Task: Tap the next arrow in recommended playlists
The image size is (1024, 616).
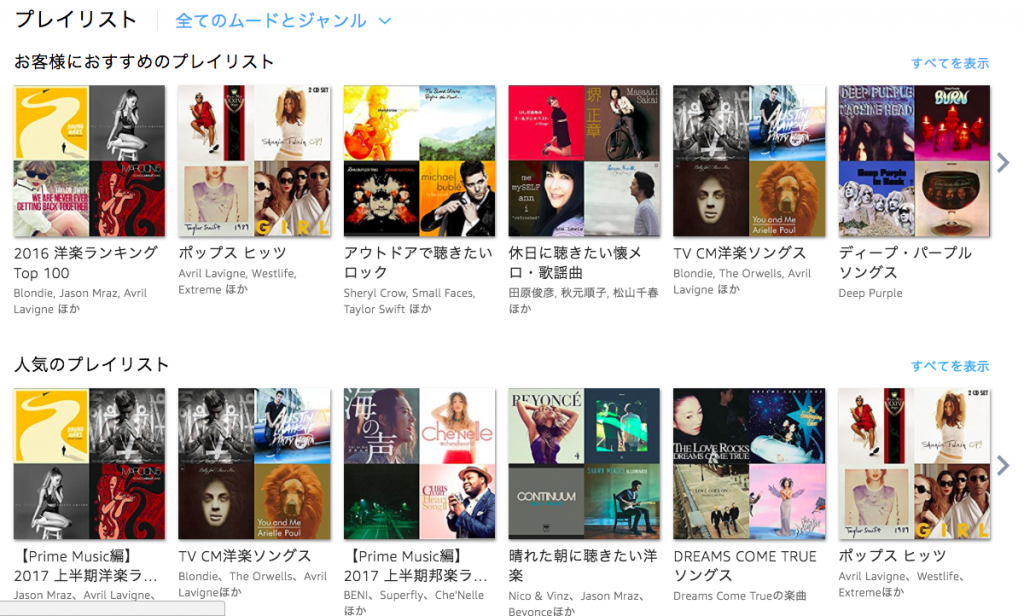Action: (x=1004, y=162)
